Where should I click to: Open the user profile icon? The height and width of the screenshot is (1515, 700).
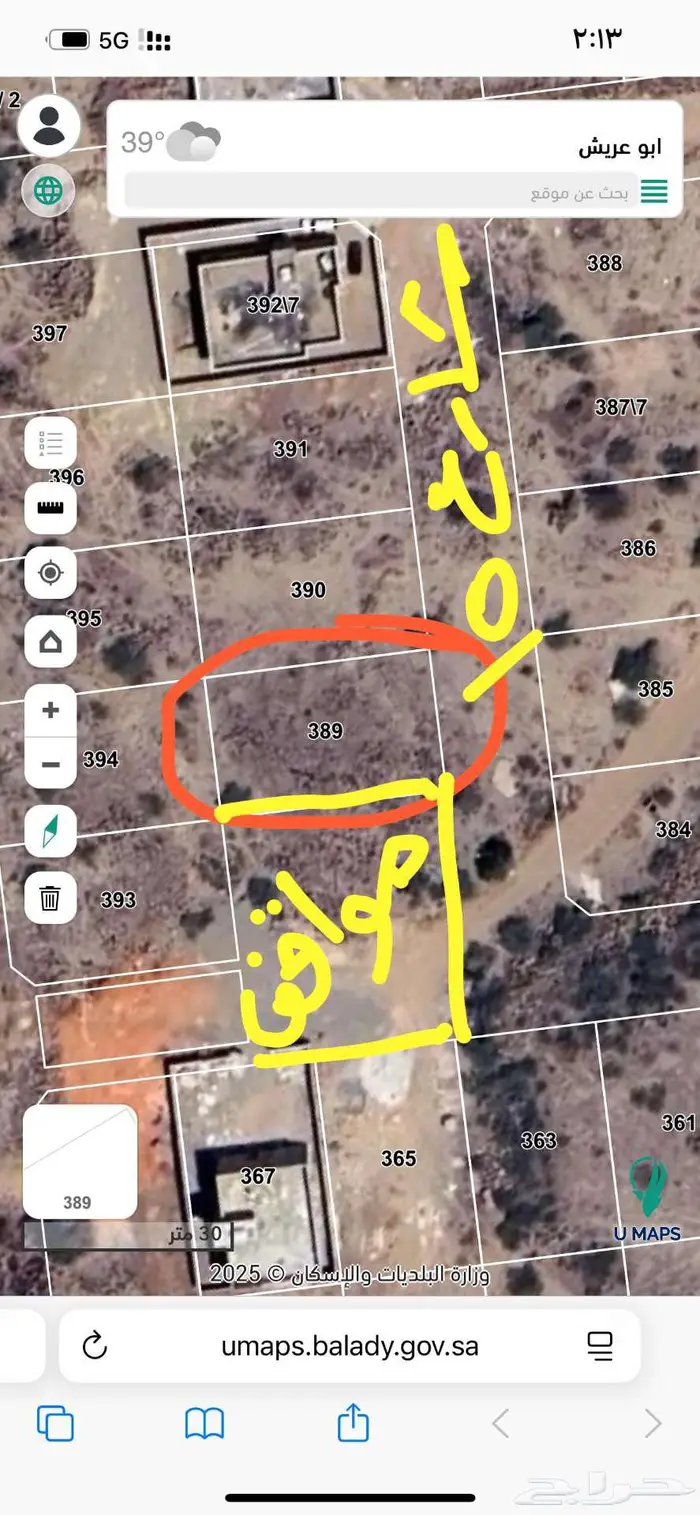coord(49,125)
